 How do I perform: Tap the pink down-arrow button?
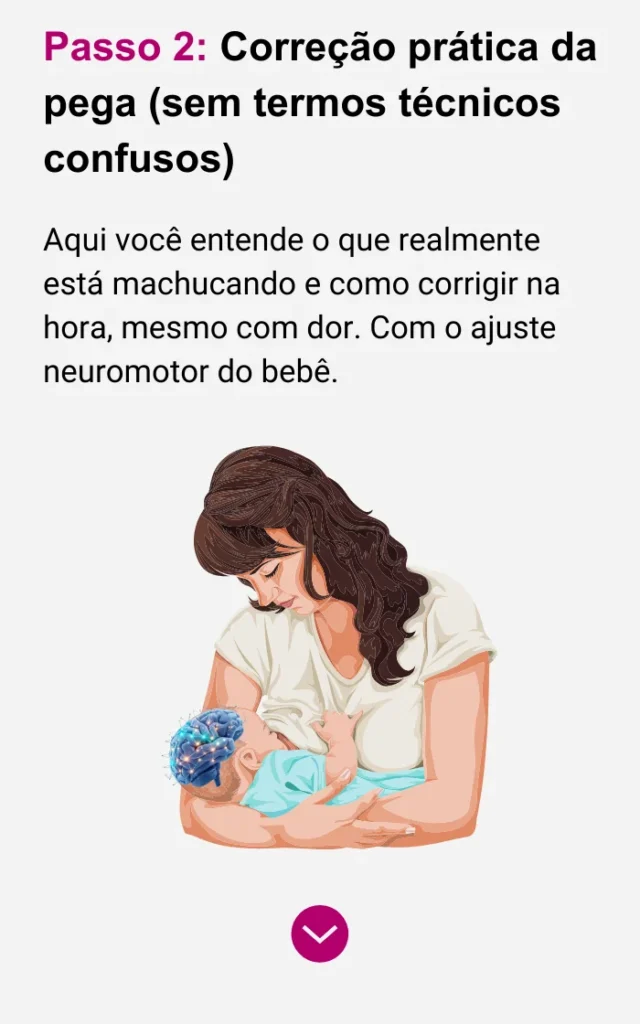[320, 934]
